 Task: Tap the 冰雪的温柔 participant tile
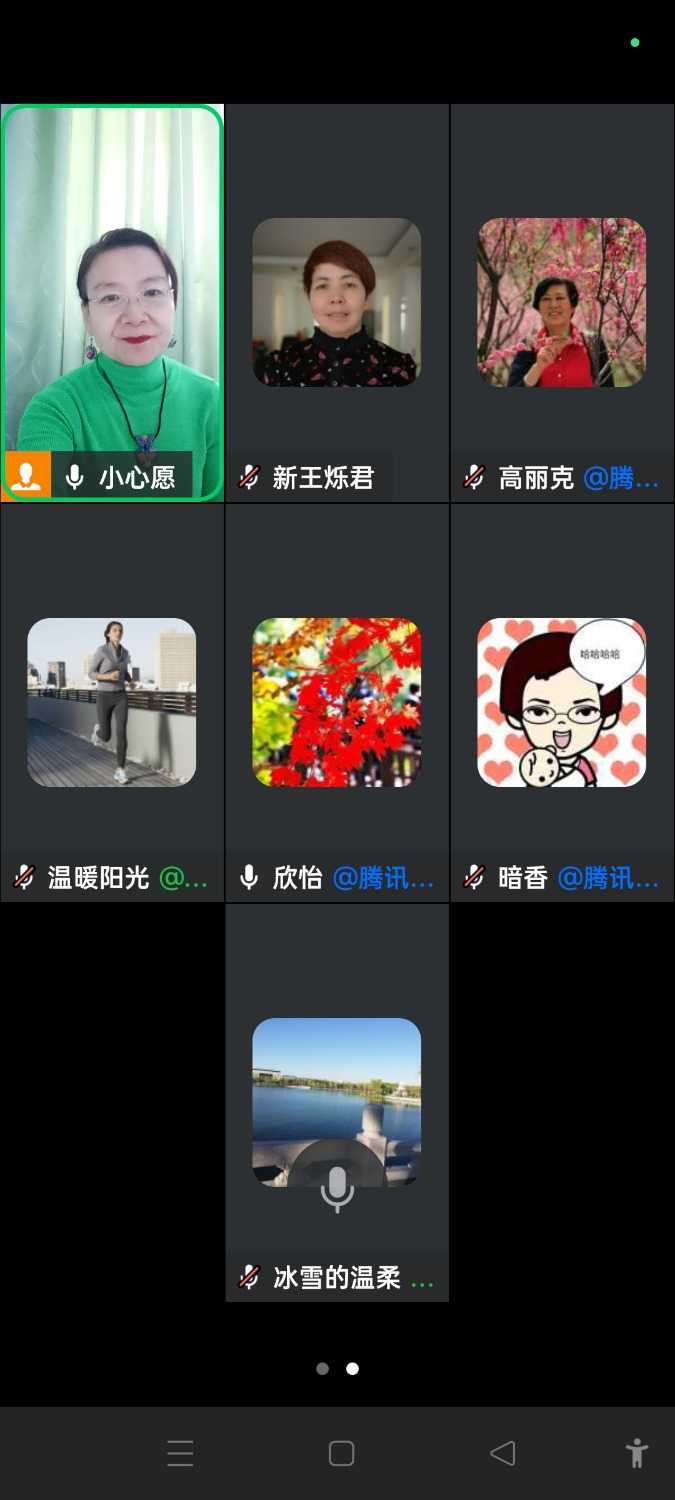[337, 1102]
